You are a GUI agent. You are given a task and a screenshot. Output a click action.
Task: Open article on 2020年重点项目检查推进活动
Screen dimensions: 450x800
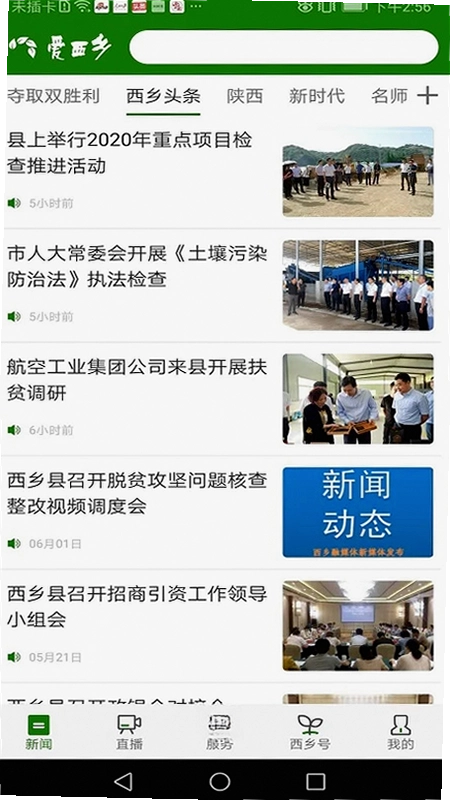click(x=221, y=172)
